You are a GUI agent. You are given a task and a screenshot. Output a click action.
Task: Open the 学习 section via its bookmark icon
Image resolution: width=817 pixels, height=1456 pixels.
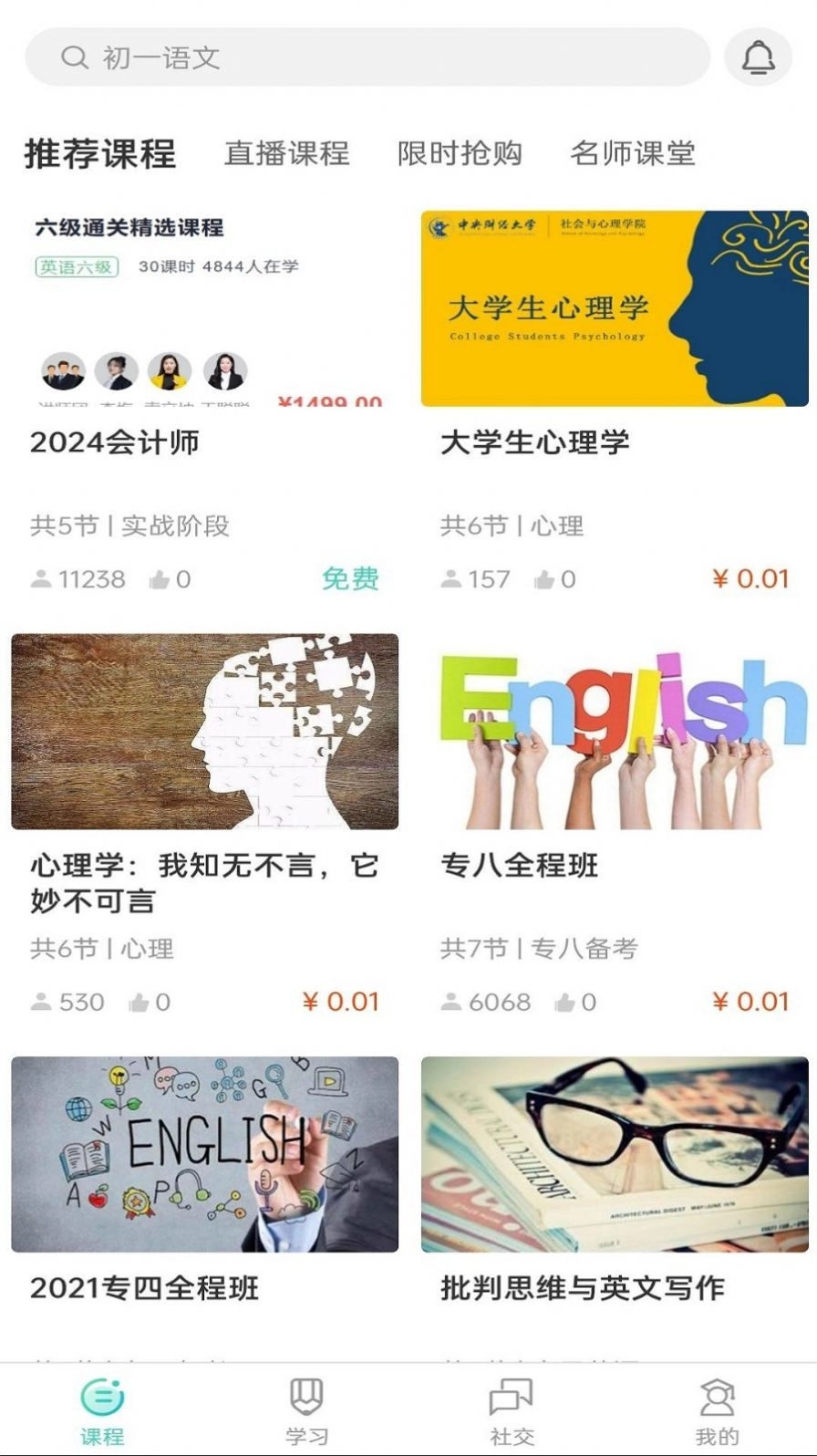click(x=306, y=1399)
